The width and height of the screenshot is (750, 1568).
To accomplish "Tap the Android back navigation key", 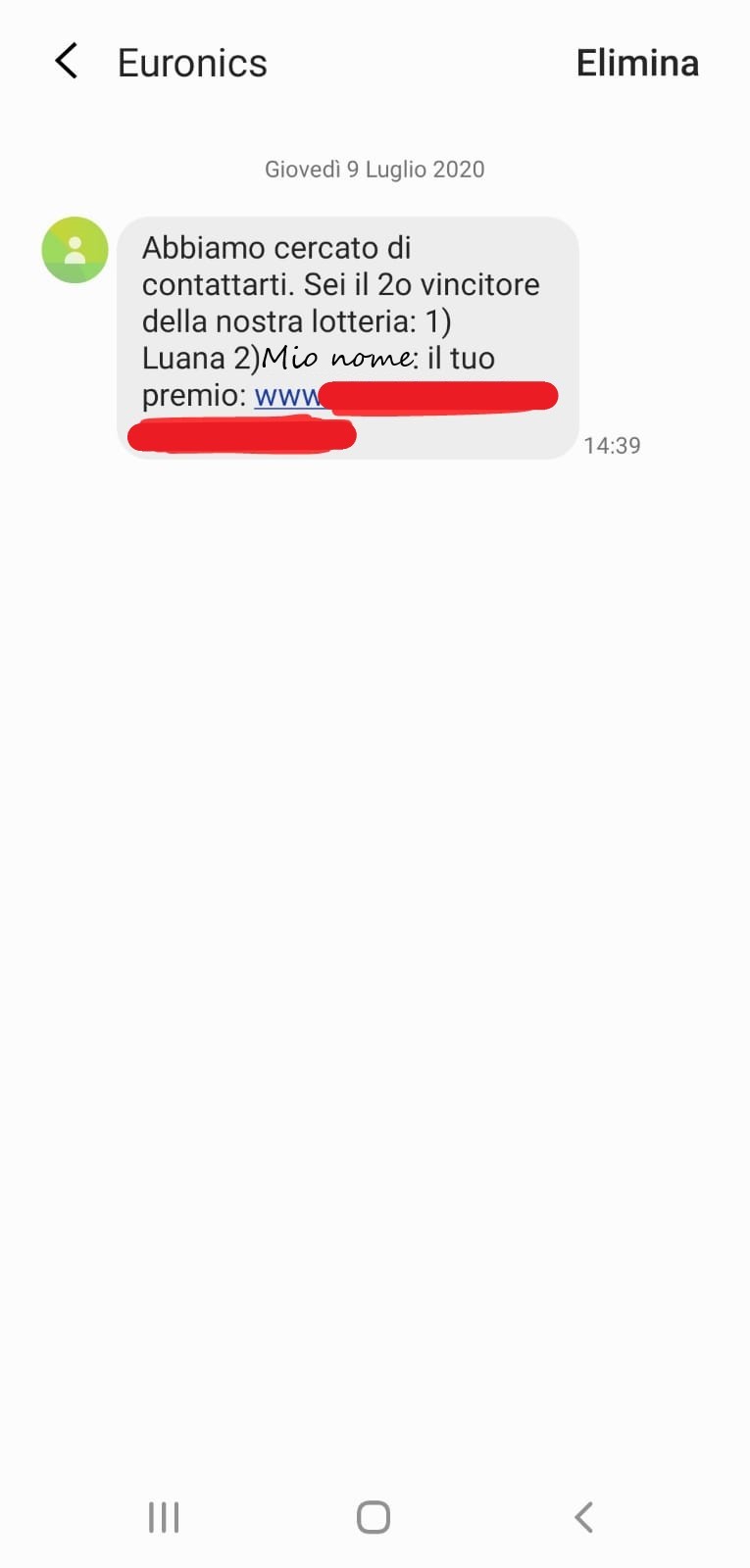I will point(583,1517).
